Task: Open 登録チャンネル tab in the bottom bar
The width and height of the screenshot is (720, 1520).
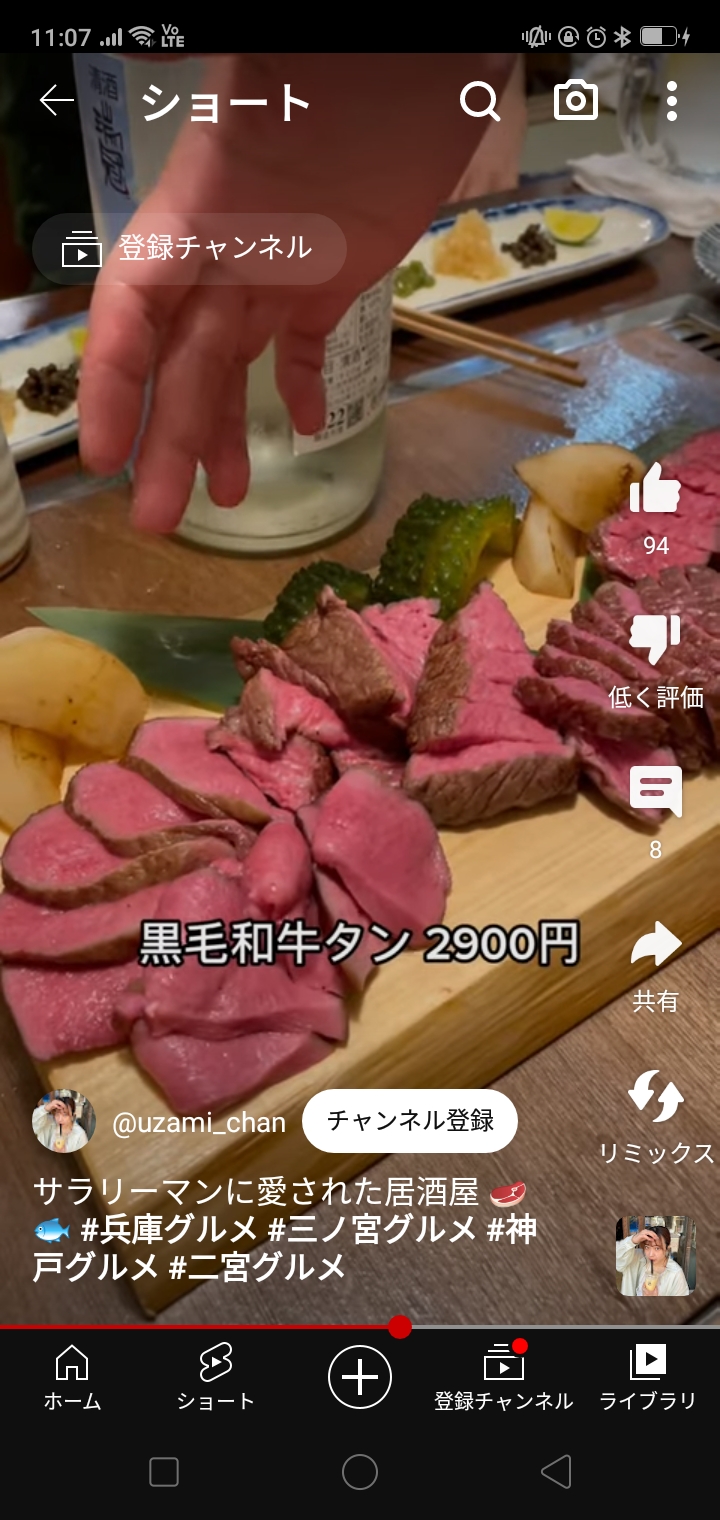Action: click(503, 1377)
